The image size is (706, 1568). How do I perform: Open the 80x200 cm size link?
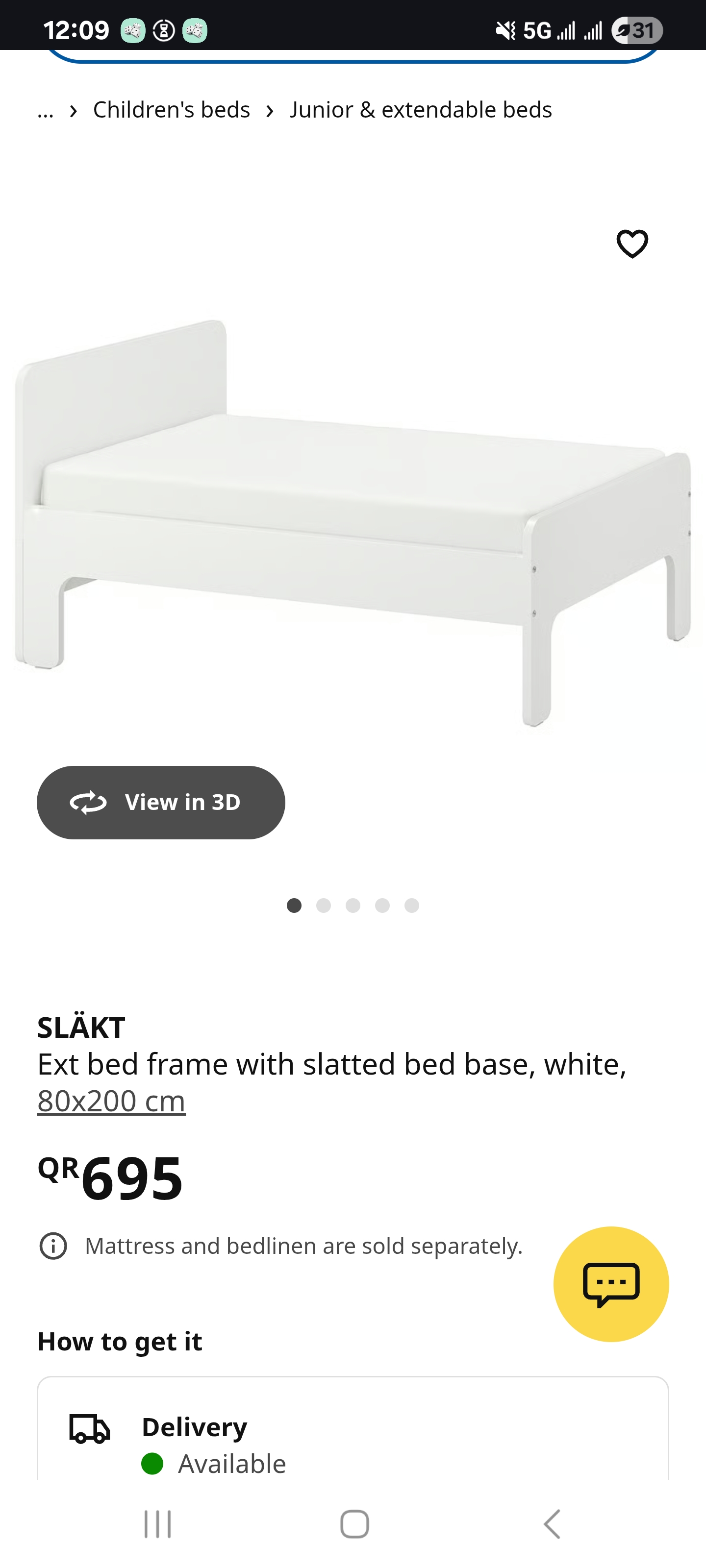[x=111, y=1101]
